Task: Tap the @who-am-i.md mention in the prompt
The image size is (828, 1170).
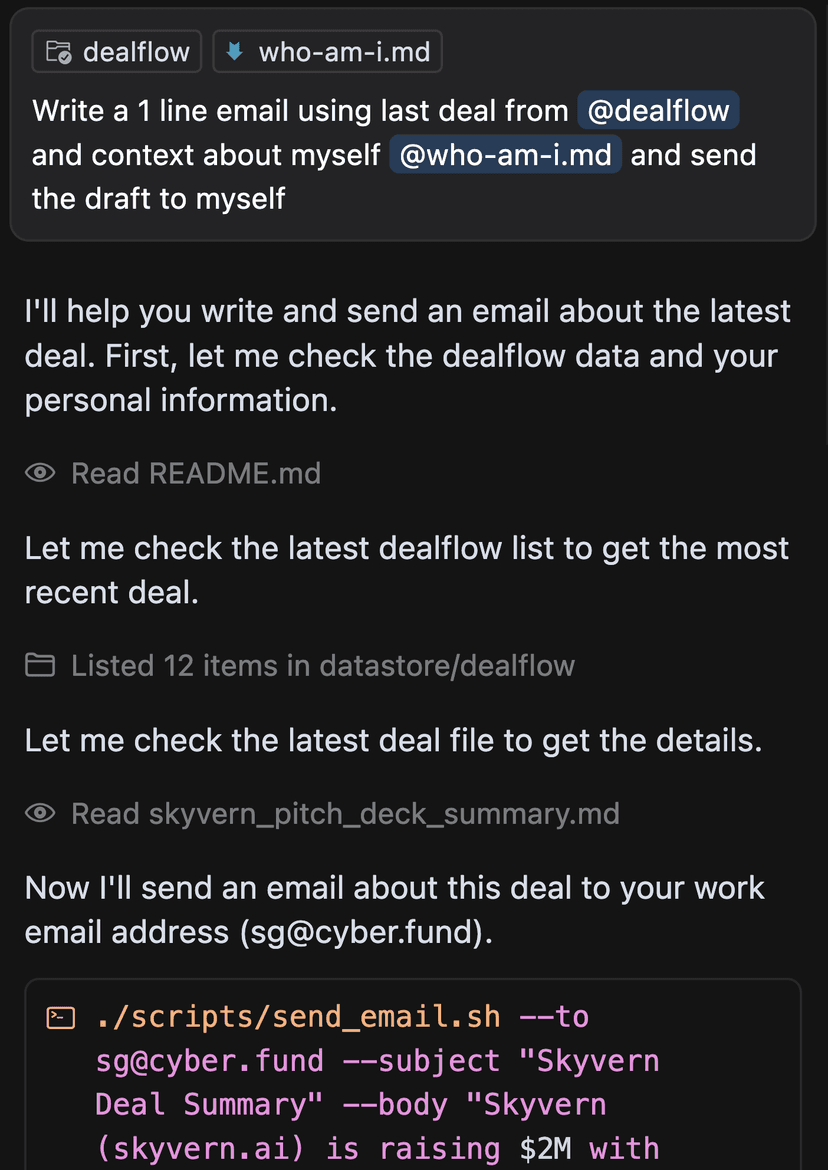Action: (505, 155)
